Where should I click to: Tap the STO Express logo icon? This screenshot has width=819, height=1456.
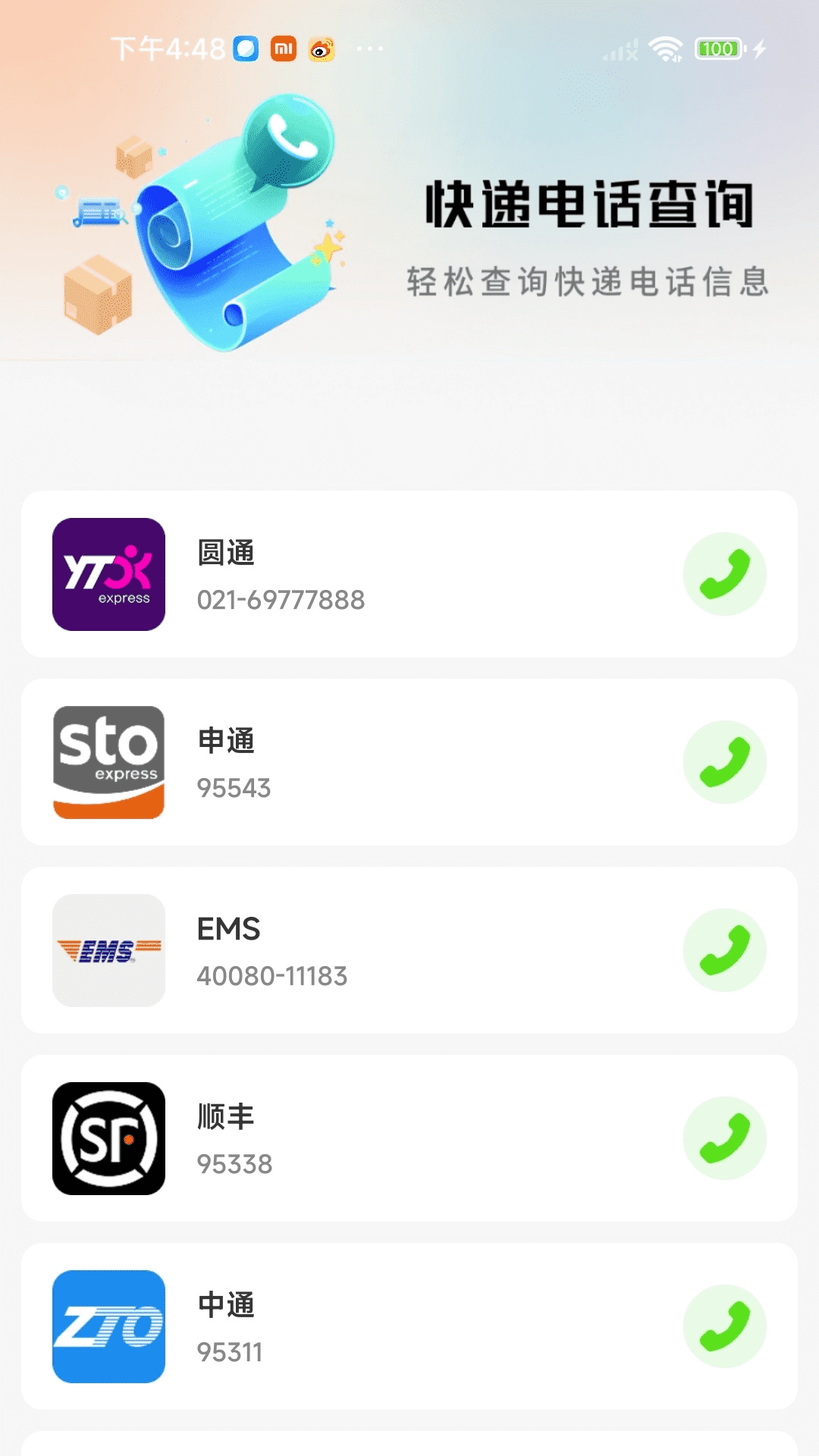[x=108, y=761]
